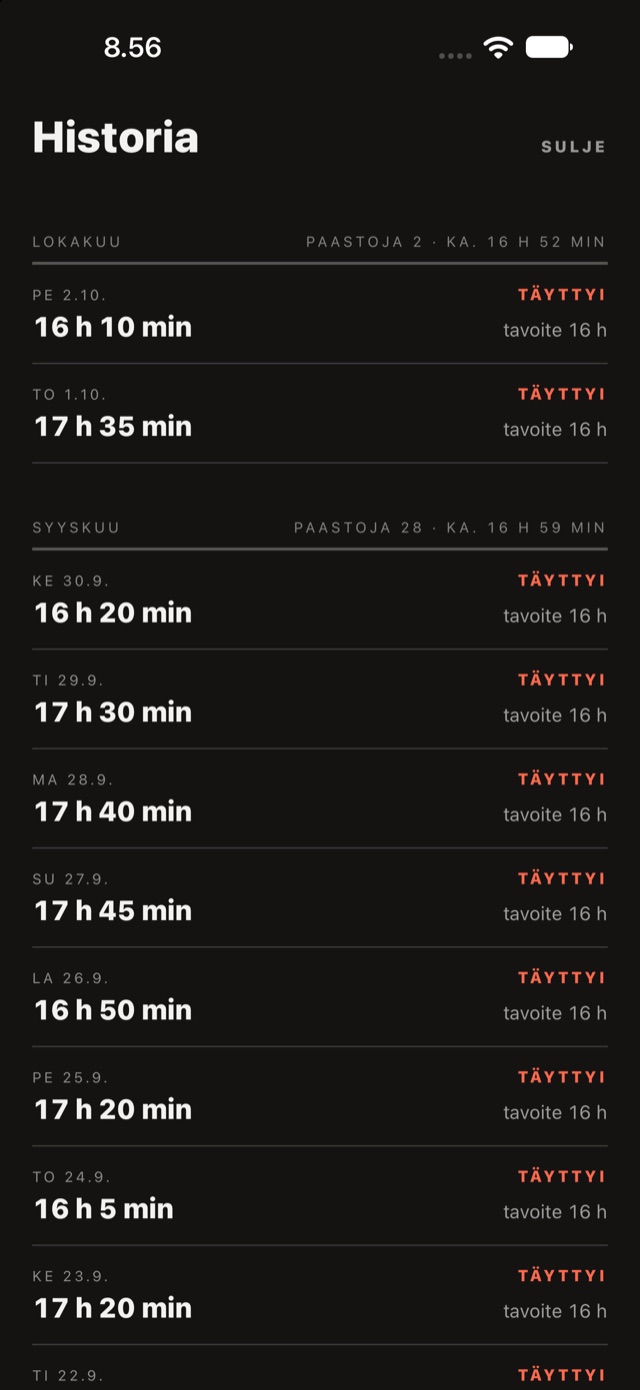Viewport: 640px width, 1390px height.
Task: Open the fast from PE 2.10.
Action: click(x=320, y=314)
